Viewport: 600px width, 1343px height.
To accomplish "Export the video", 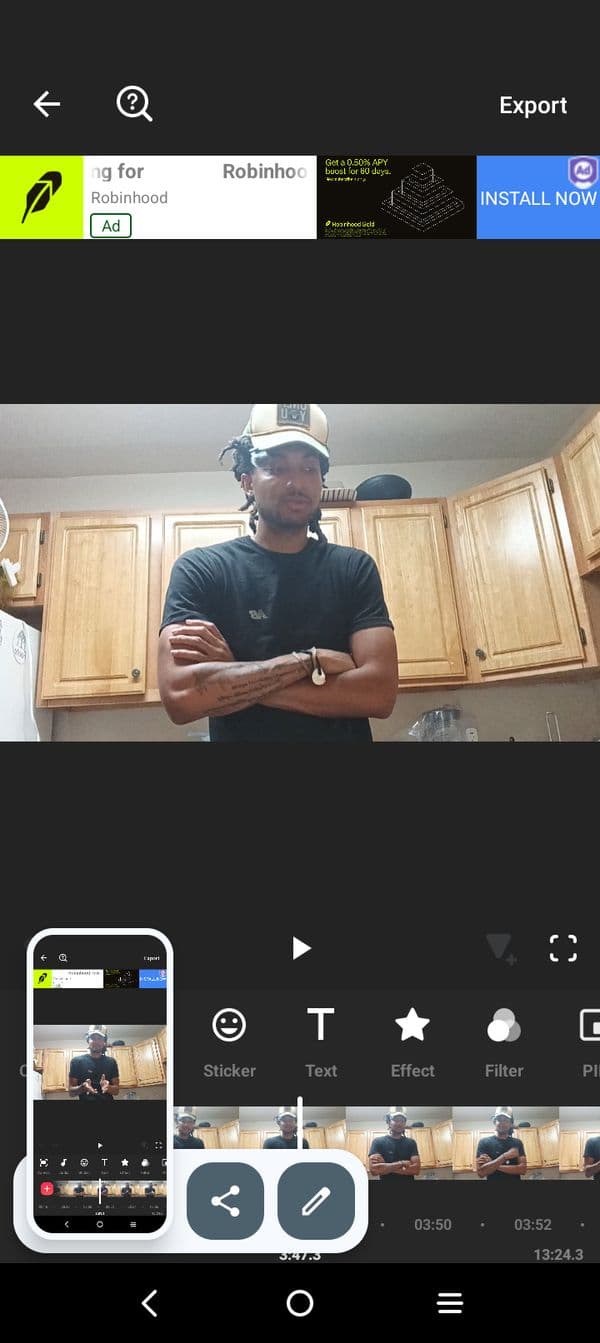I will point(533,105).
